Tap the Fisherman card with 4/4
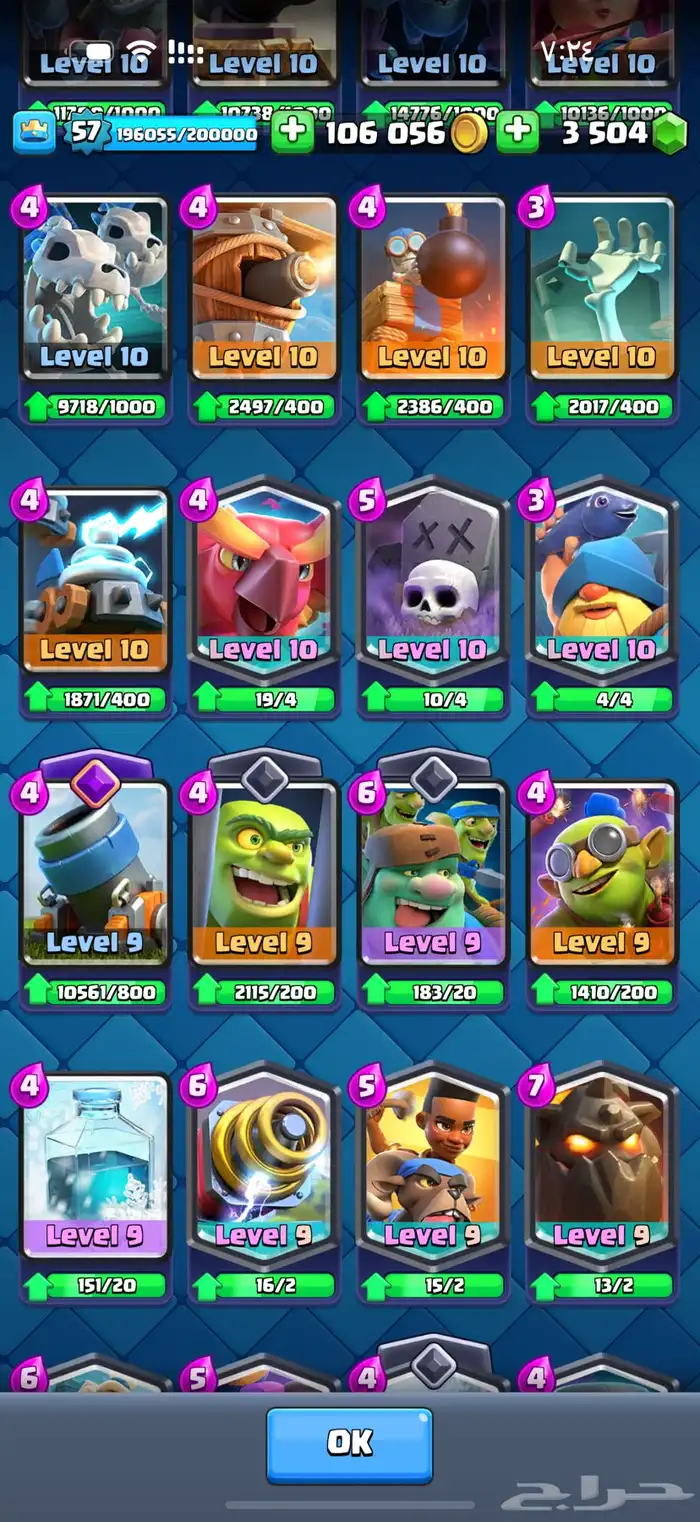Screen dimensions: 700x1522 point(602,598)
